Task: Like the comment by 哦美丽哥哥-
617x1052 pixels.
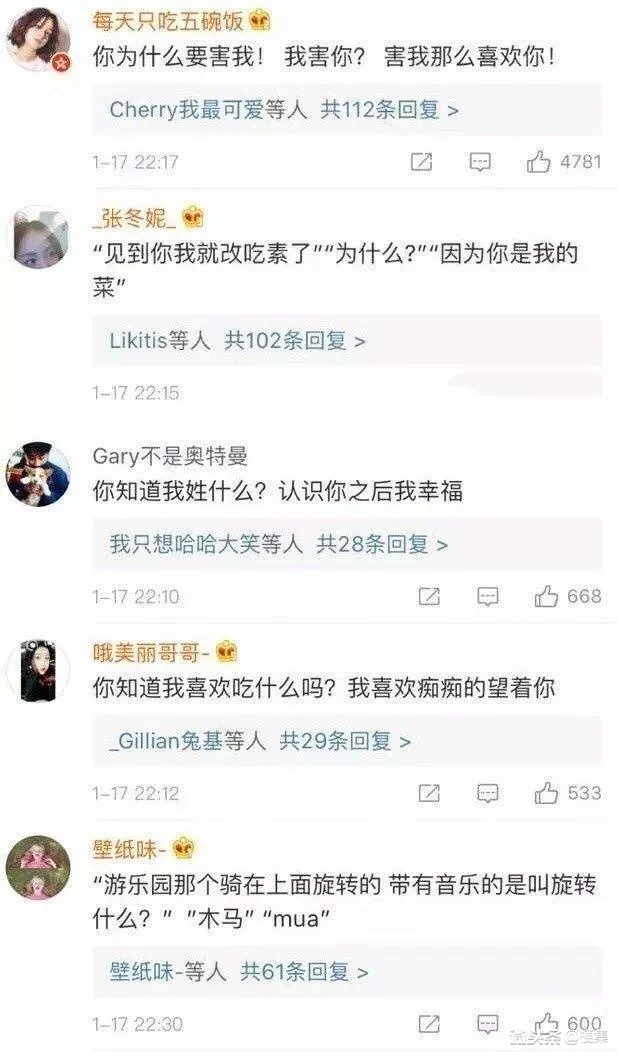Action: pos(546,794)
